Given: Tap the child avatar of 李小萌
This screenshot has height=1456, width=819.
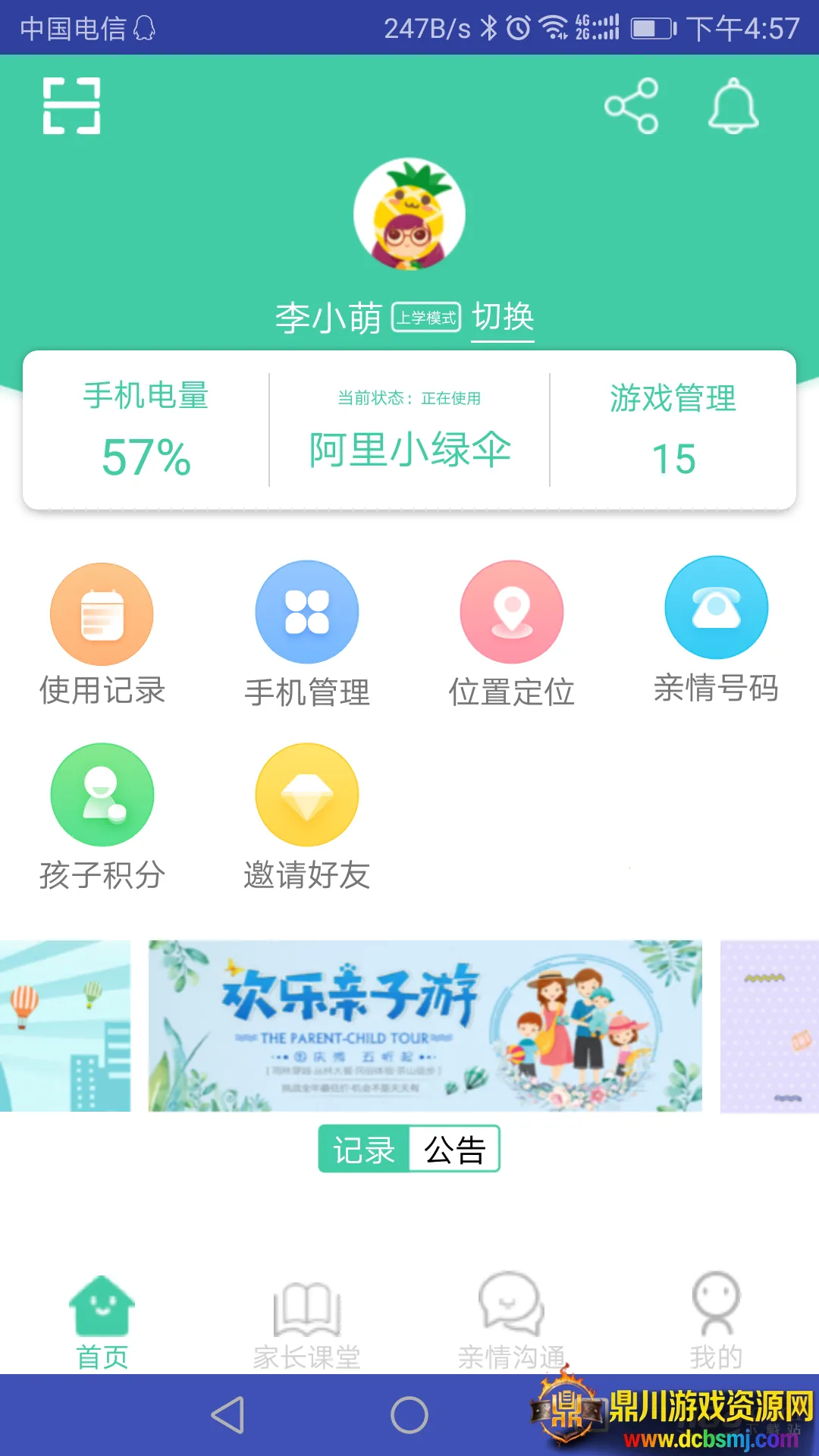Looking at the screenshot, I should pyautogui.click(x=409, y=214).
